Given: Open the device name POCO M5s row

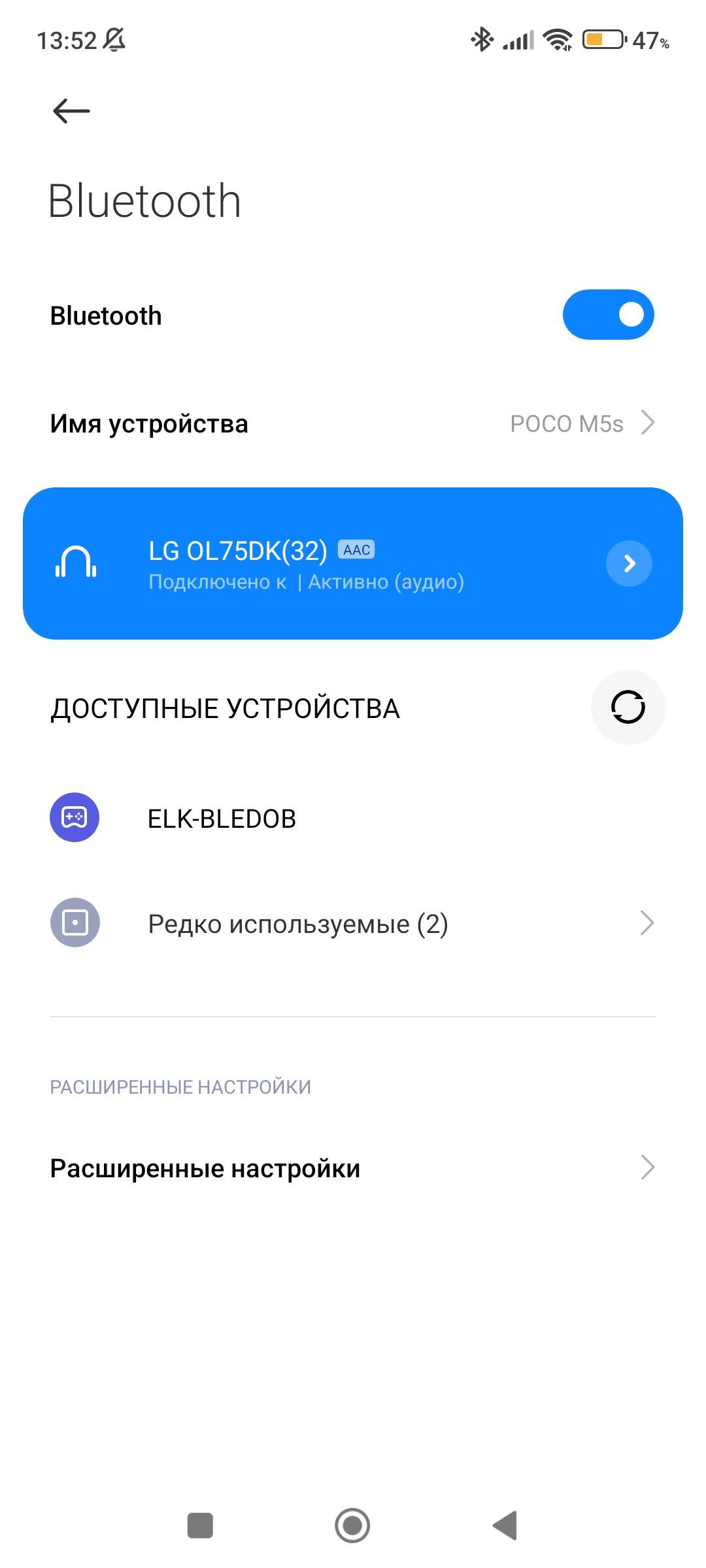Looking at the screenshot, I should pos(353,423).
